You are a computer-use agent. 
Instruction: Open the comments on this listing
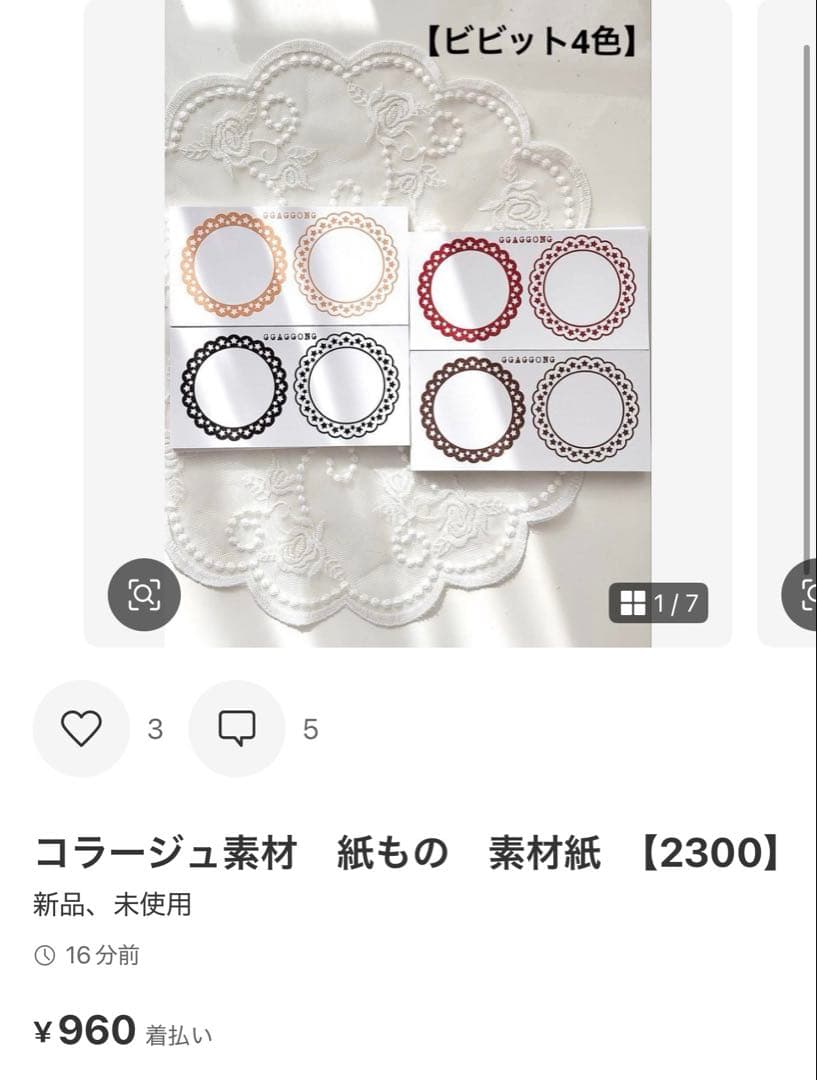pyautogui.click(x=237, y=729)
